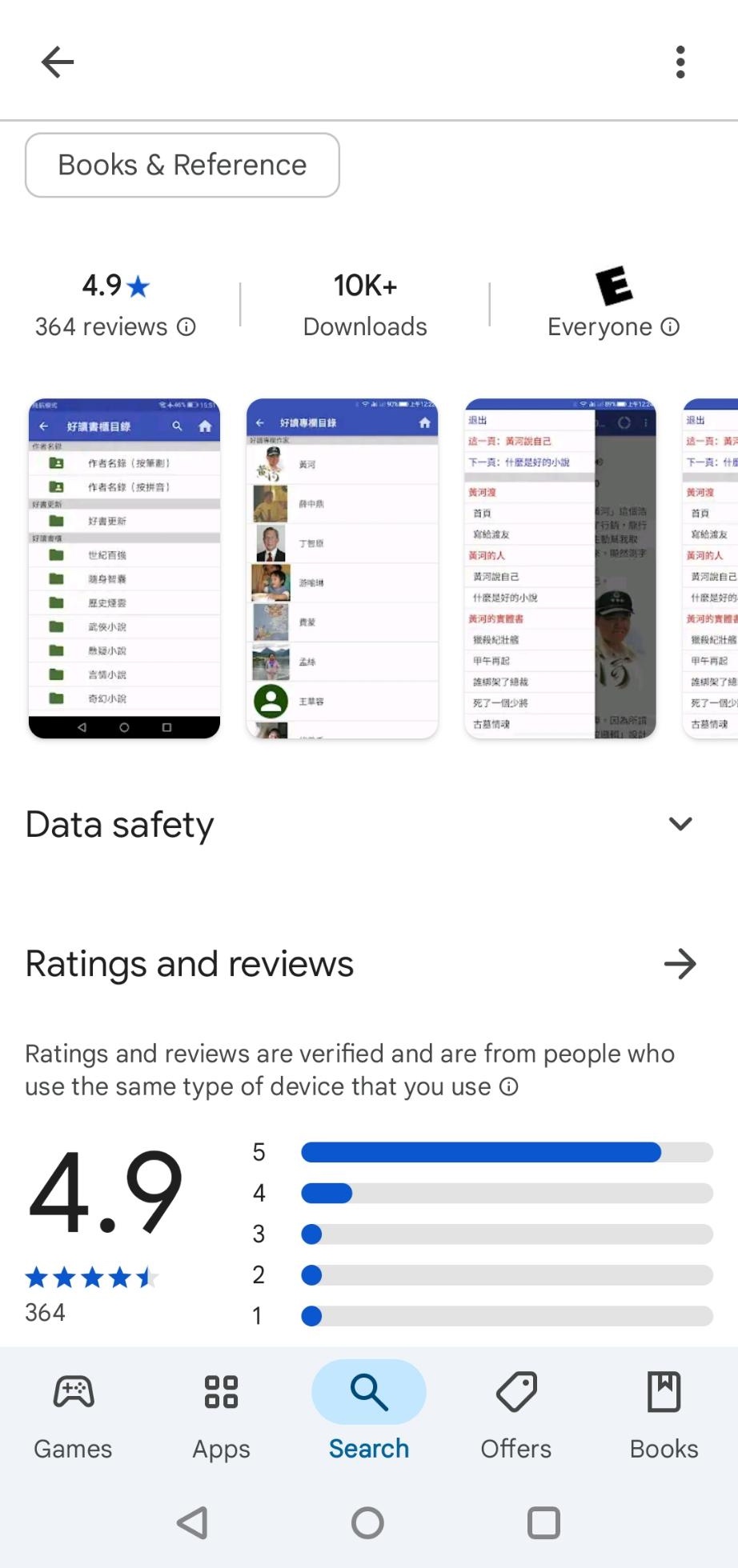Show info about the 364 reviews
738x1568 pixels.
[187, 327]
